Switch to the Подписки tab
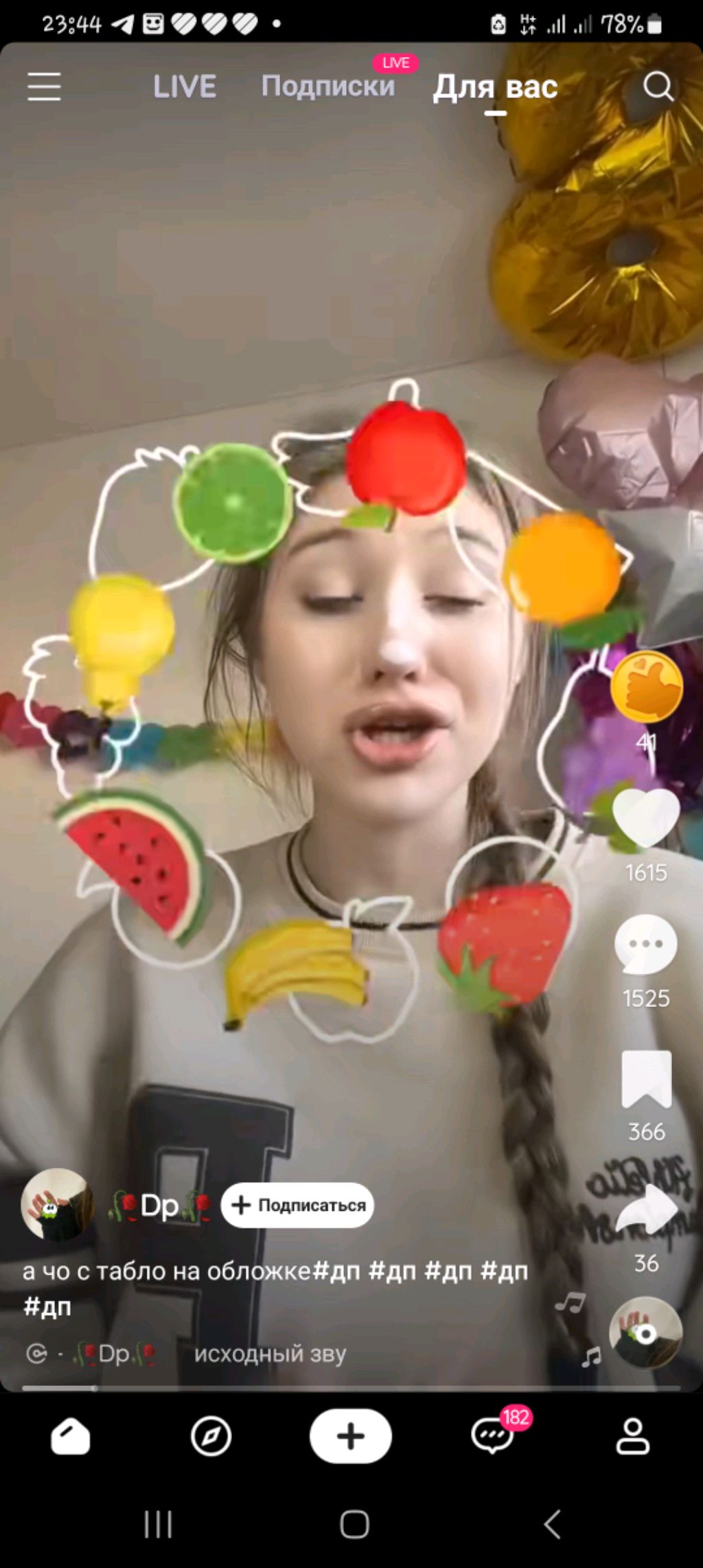This screenshot has width=703, height=1568. click(x=328, y=87)
